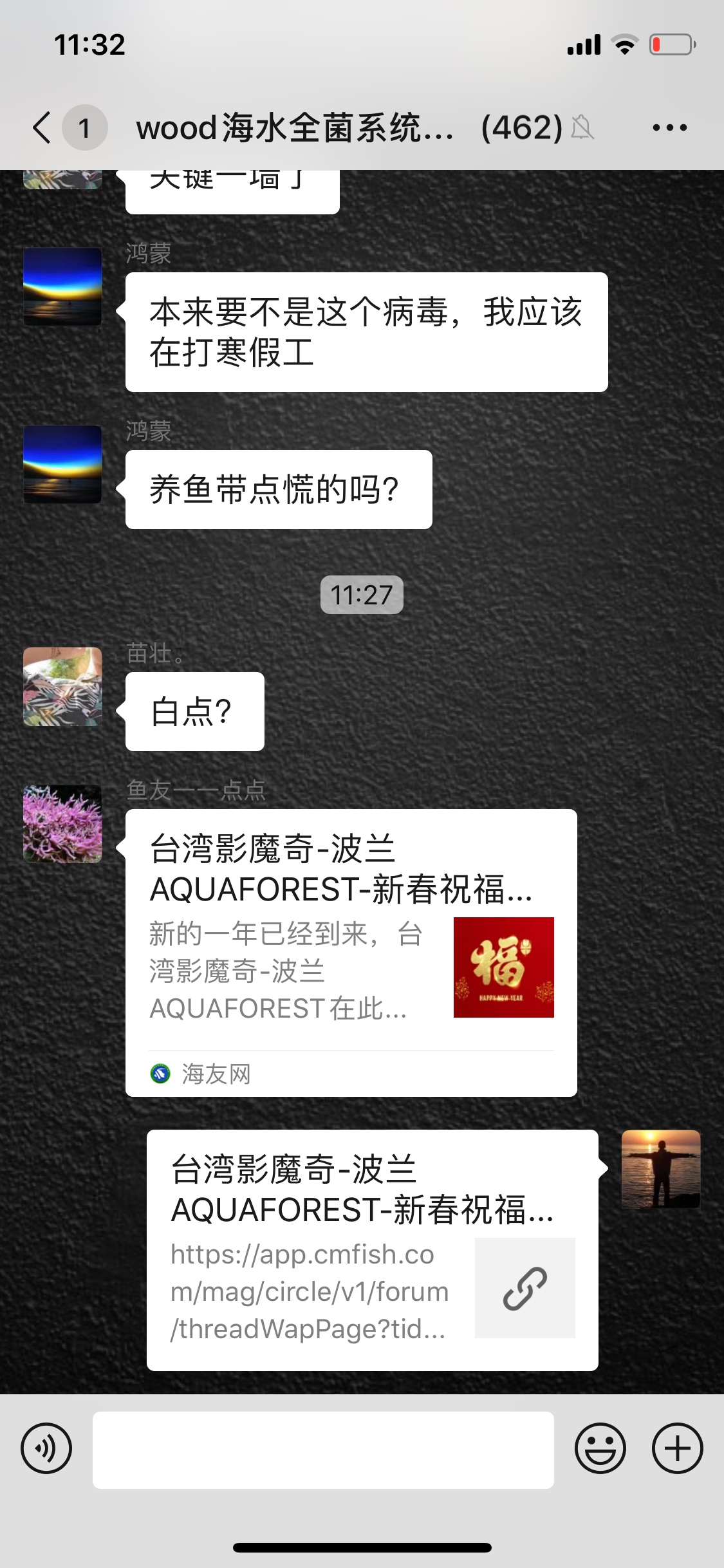View 鸿蒙's avatar beside 养鱼带点慌的吗?
This screenshot has width=724, height=1568.
coord(62,465)
